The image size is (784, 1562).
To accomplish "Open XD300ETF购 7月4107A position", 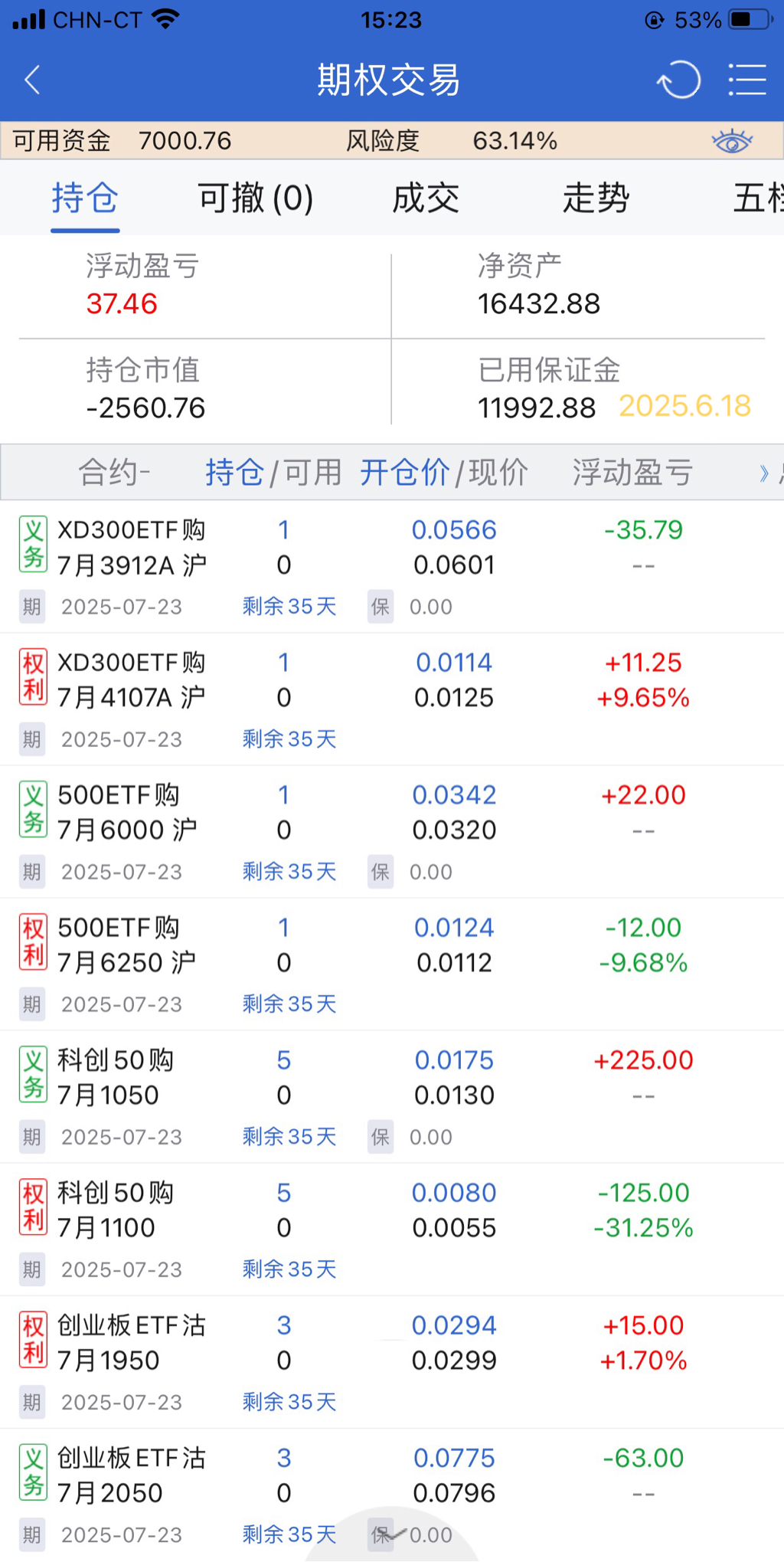I will (132, 679).
